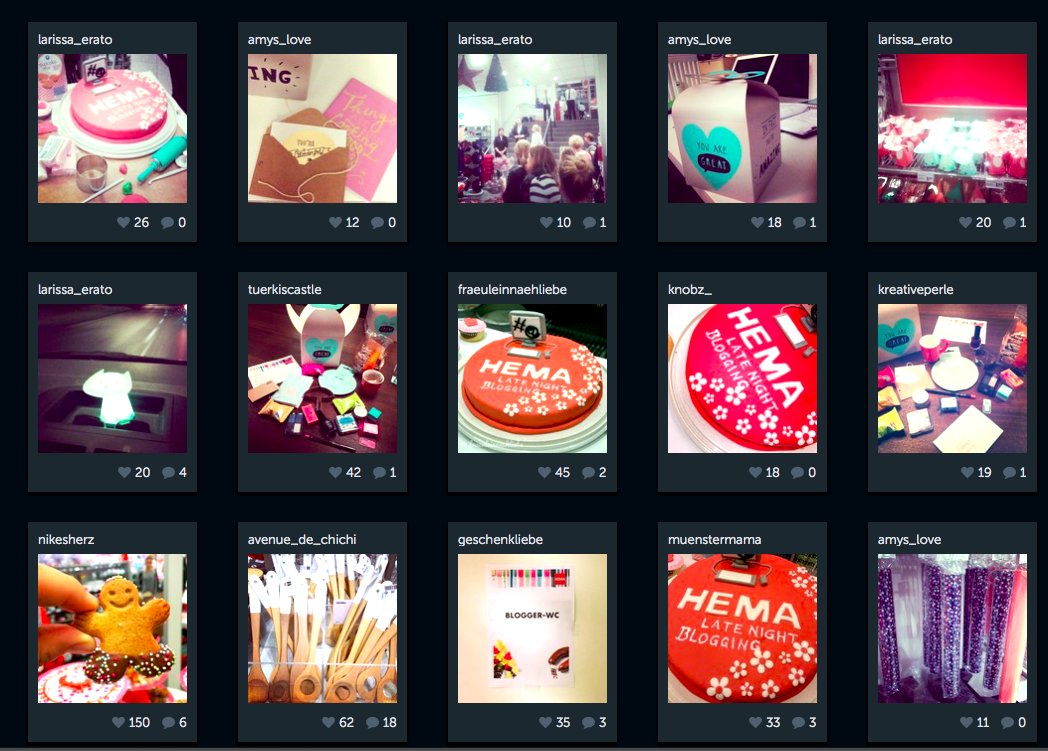View larissa_erato's photo with 10 likes
This screenshot has height=751, width=1048.
pyautogui.click(x=532, y=128)
